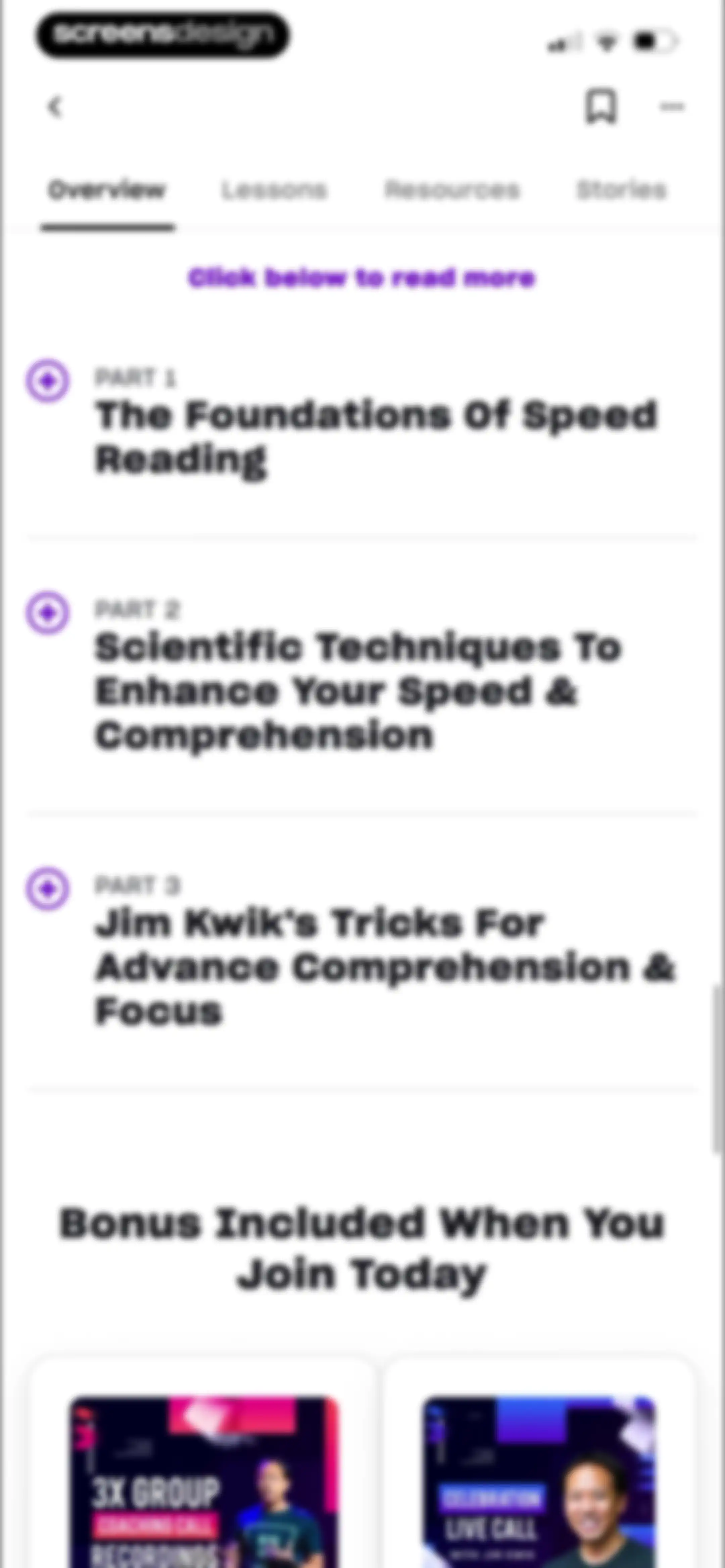Open the three-dot overflow menu

click(671, 107)
